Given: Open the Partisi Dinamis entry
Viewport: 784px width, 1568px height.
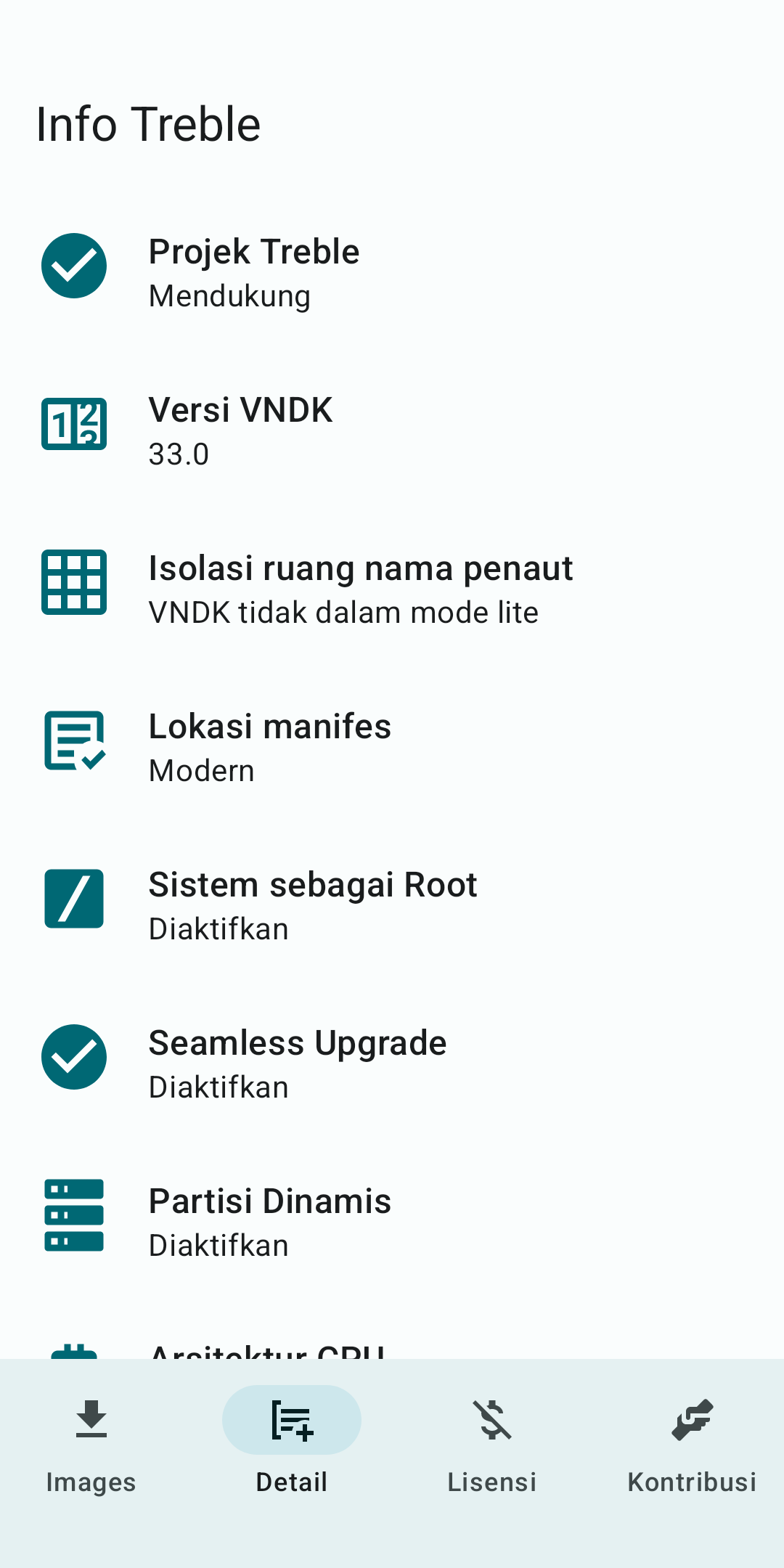Looking at the screenshot, I should tap(392, 1222).
